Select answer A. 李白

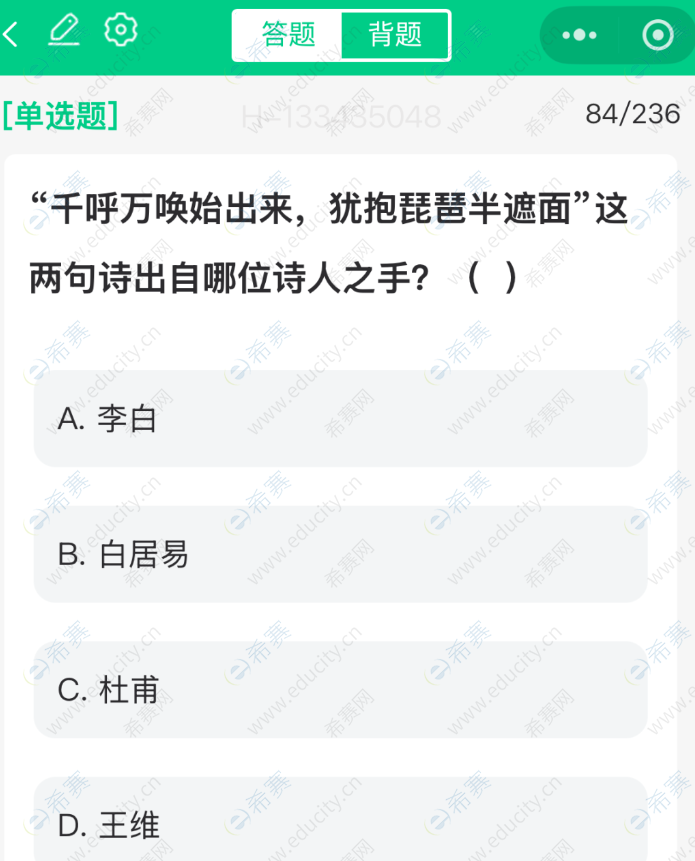340,419
